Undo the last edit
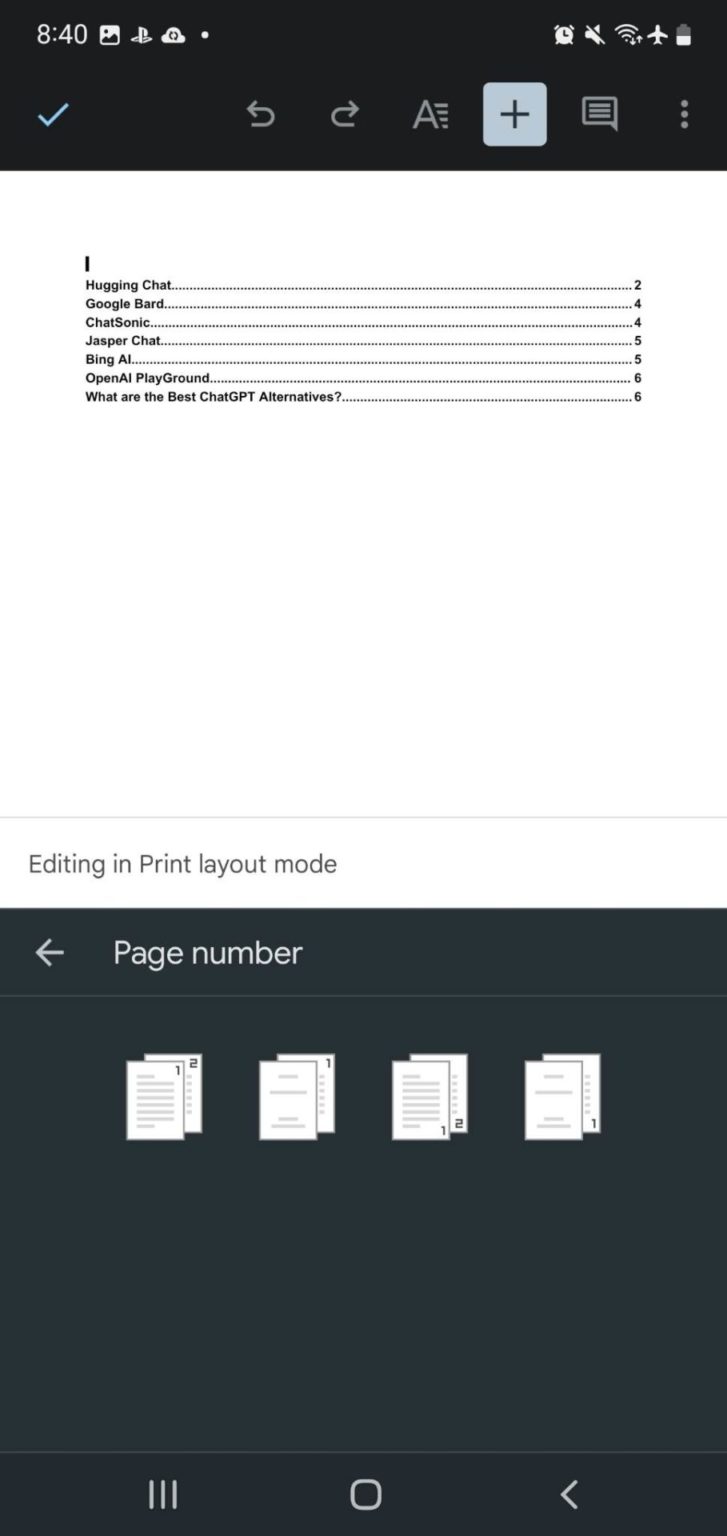Image resolution: width=727 pixels, height=1536 pixels. point(261,114)
